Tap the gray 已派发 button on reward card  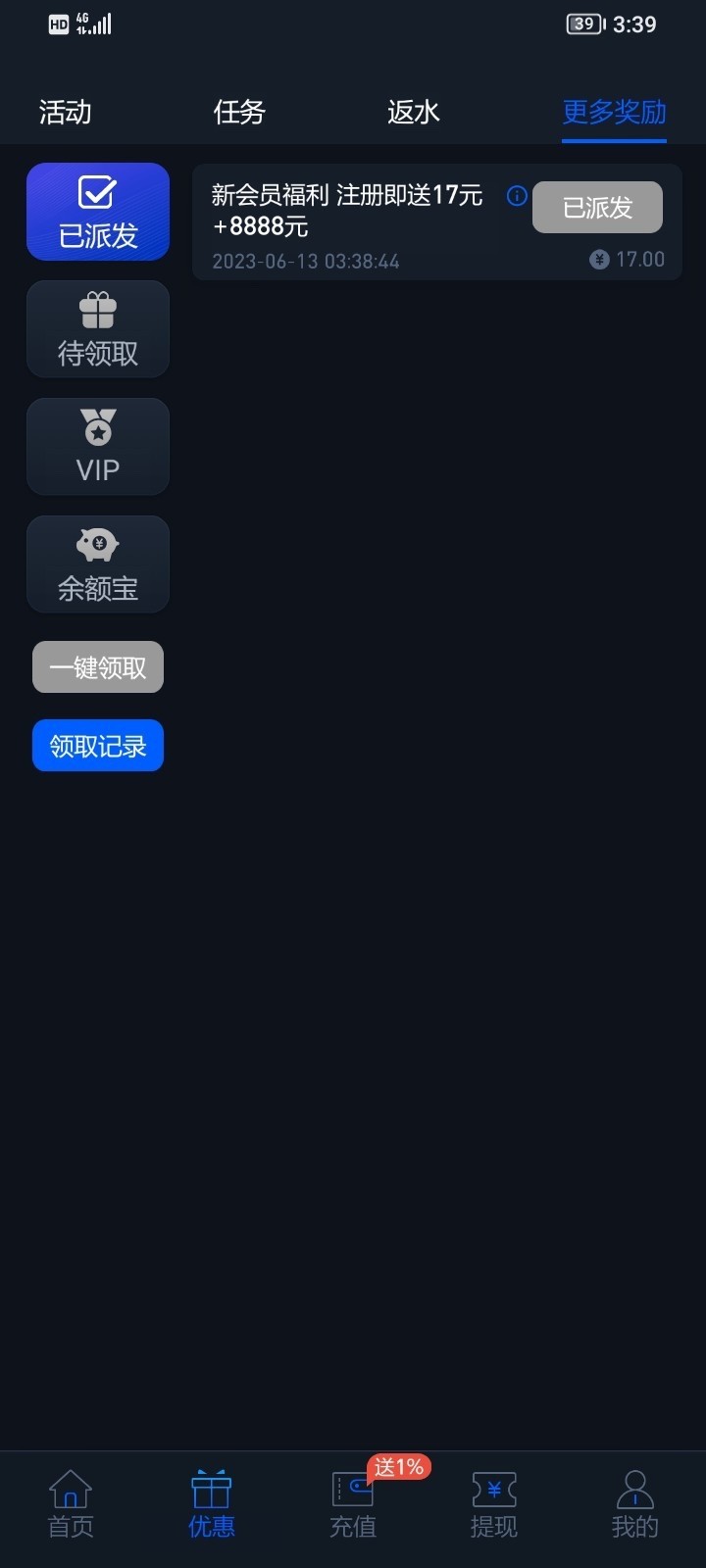click(x=597, y=208)
